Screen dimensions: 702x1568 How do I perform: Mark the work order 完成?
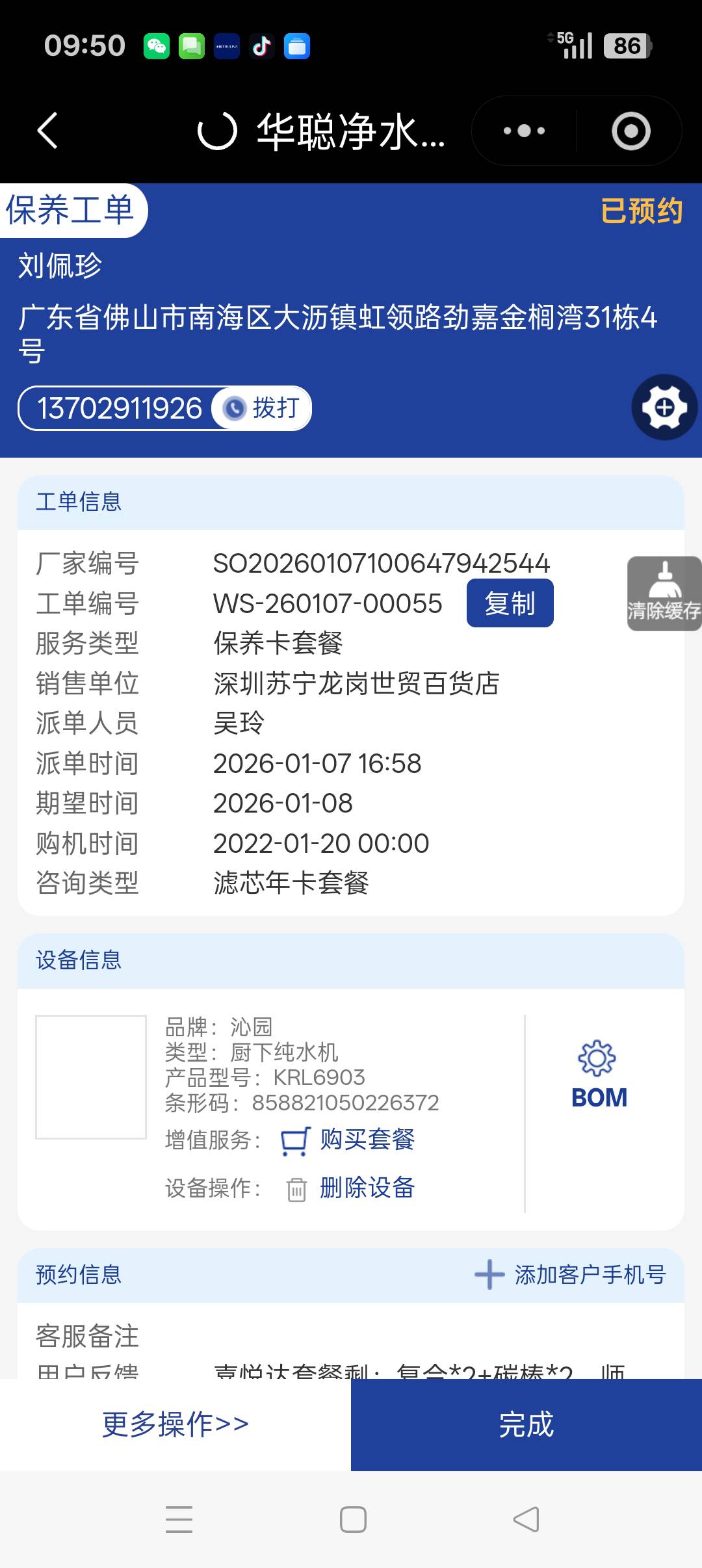(x=526, y=1425)
